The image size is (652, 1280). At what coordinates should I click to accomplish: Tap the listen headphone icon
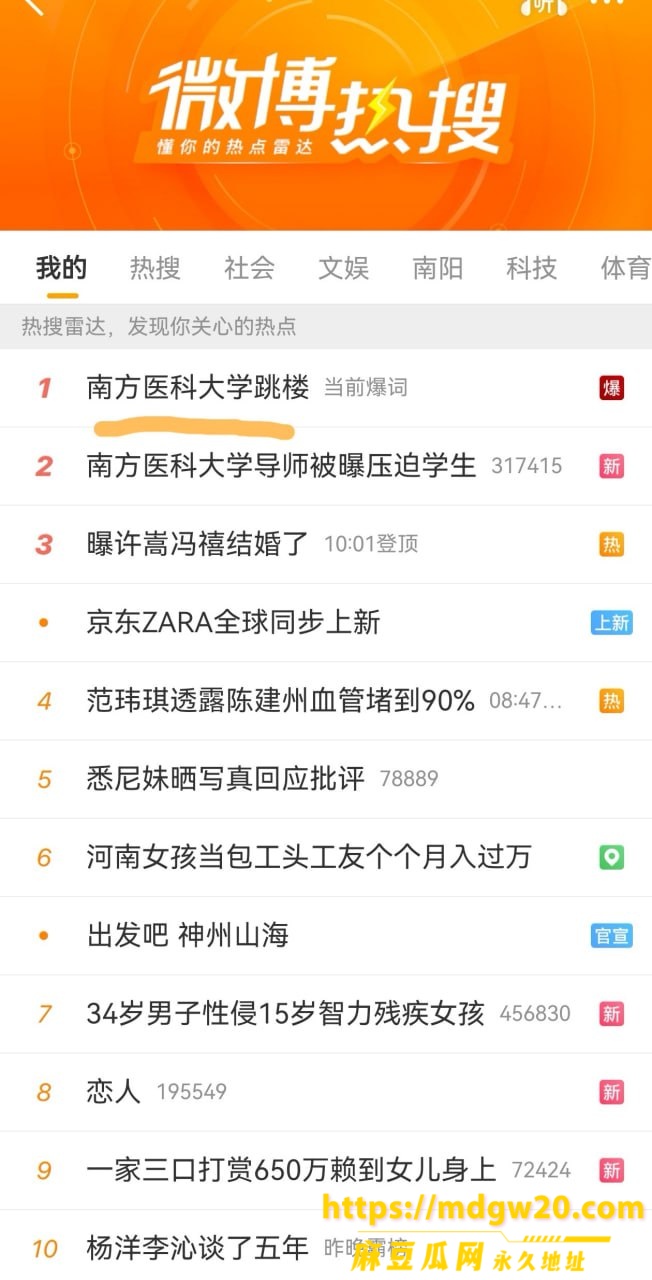(543, 6)
